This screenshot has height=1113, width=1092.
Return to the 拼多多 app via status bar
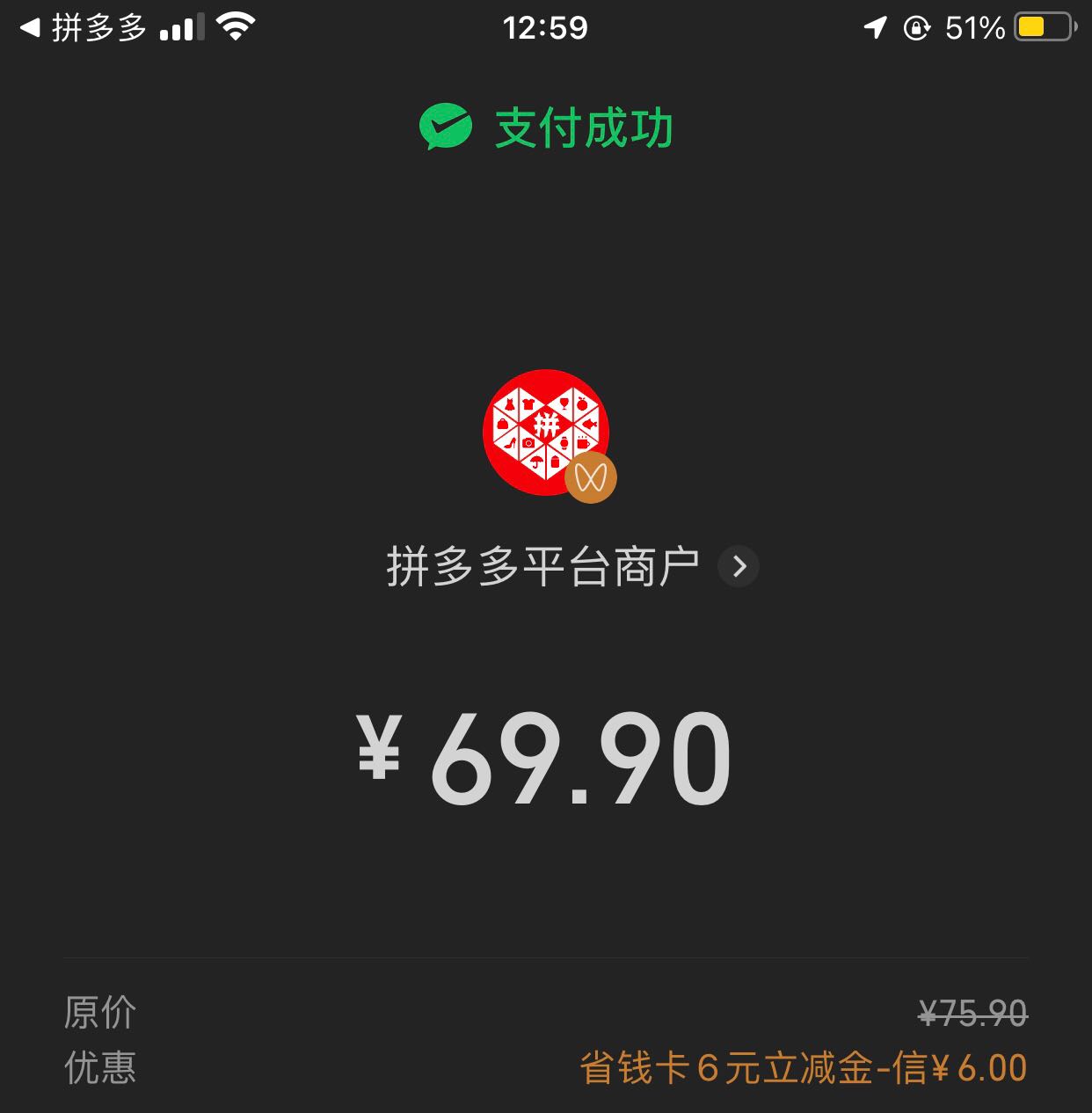coord(82,28)
